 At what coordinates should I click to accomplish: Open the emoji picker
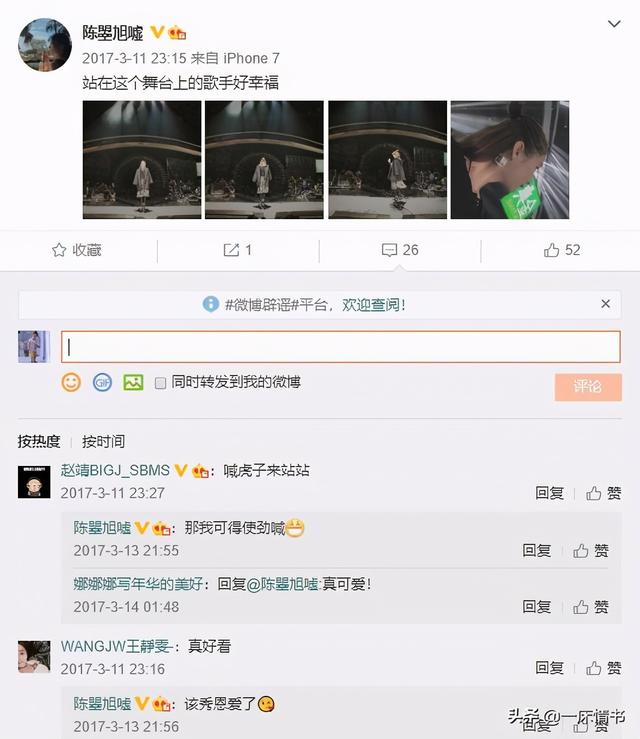coord(71,382)
